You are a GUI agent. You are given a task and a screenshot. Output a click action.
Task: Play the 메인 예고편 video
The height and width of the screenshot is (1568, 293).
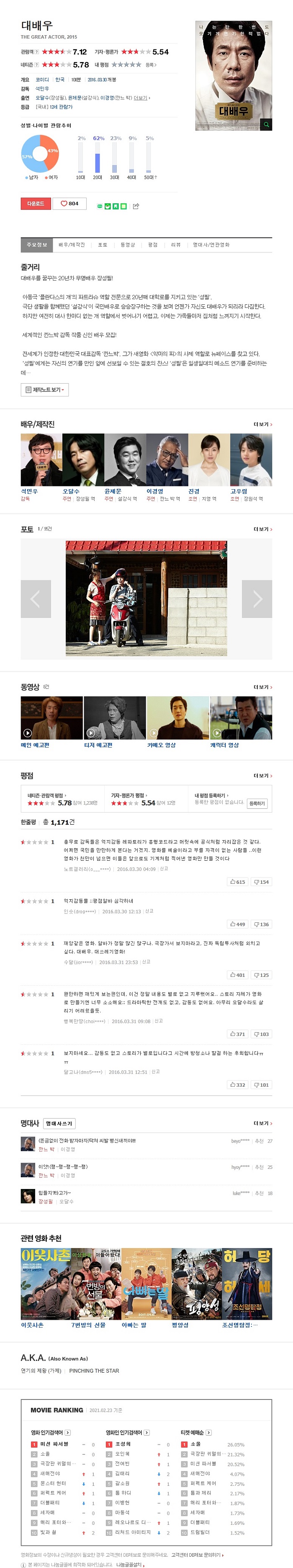(51, 718)
